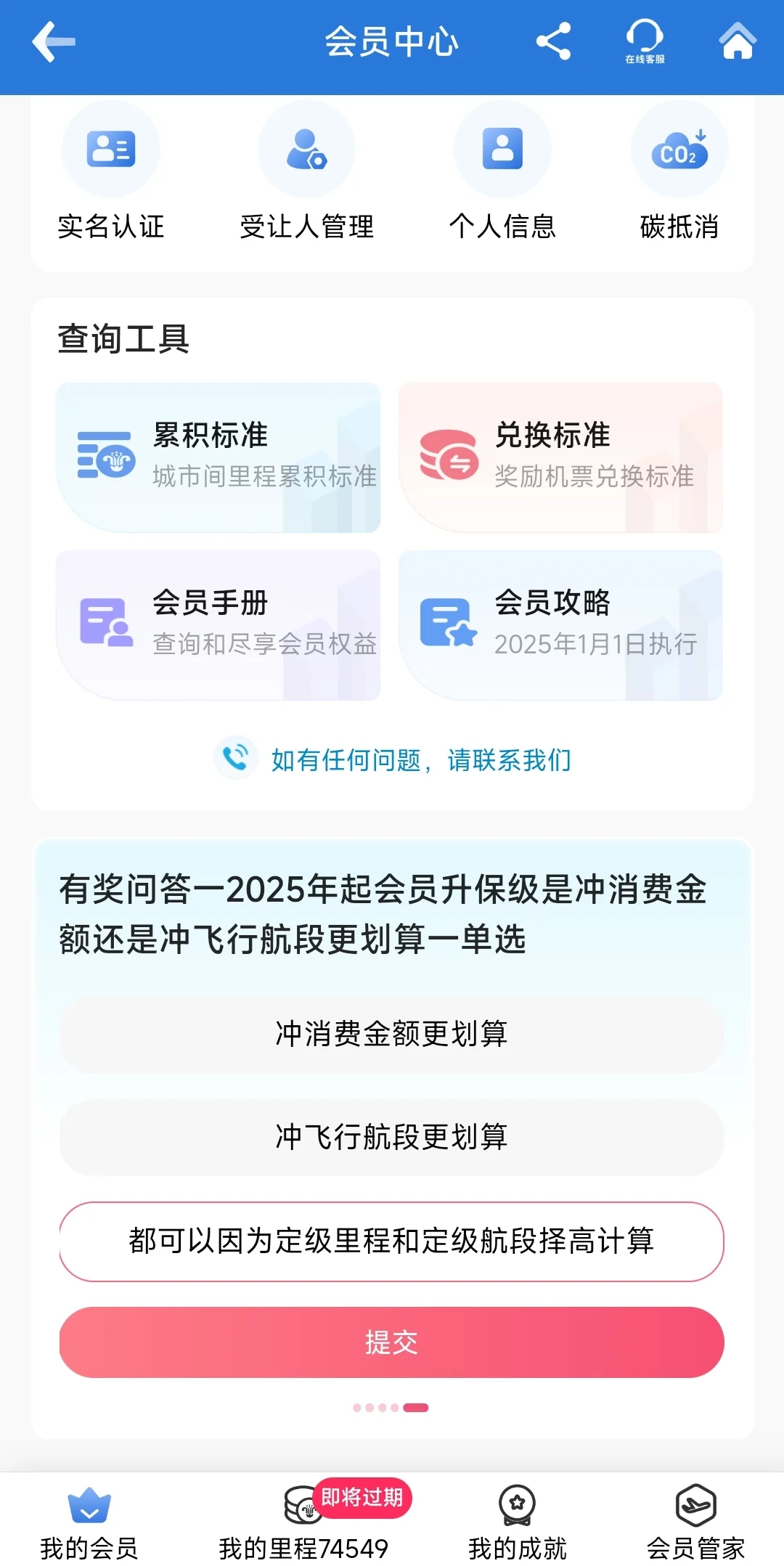Go back using the top-left arrow
The image size is (784, 1566).
pyautogui.click(x=53, y=41)
